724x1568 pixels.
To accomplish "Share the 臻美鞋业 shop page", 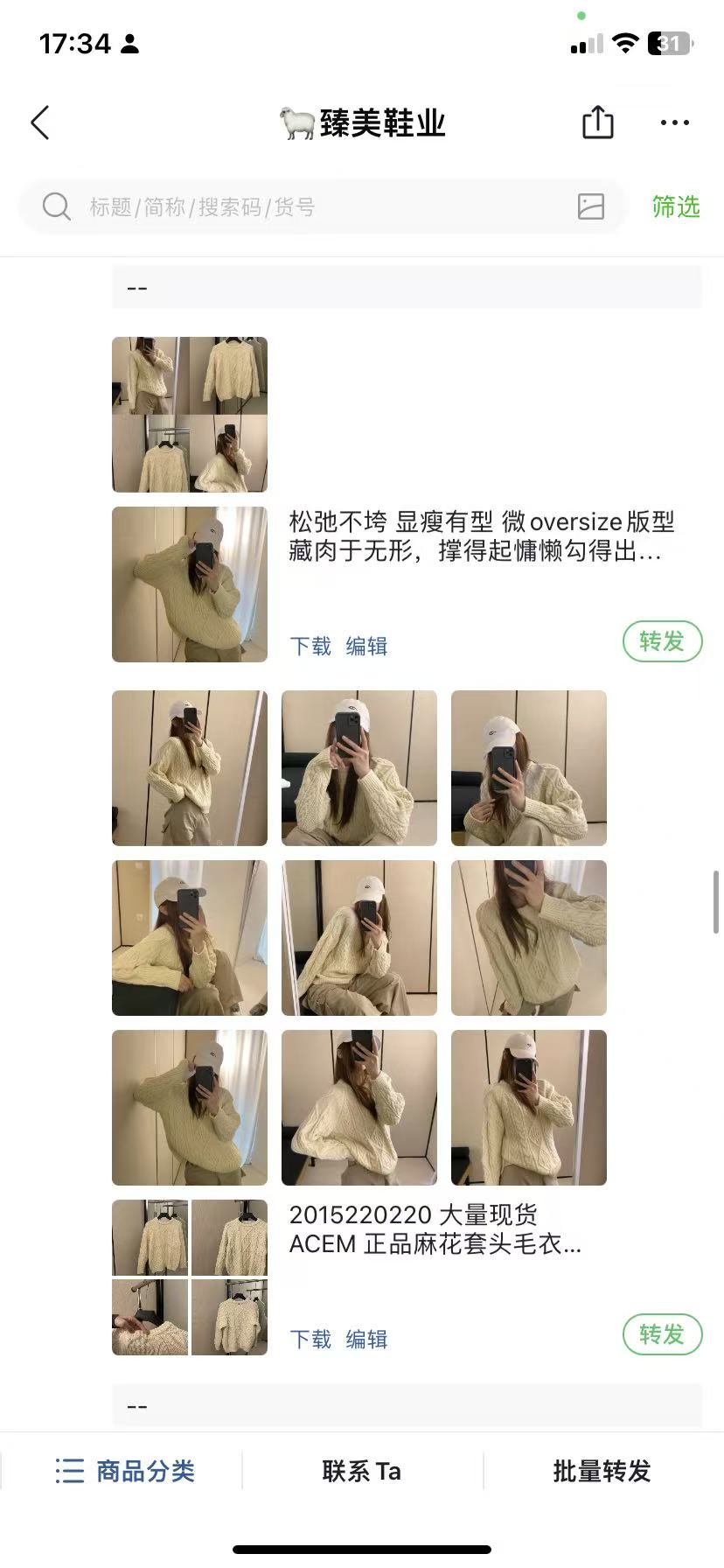I will [597, 122].
